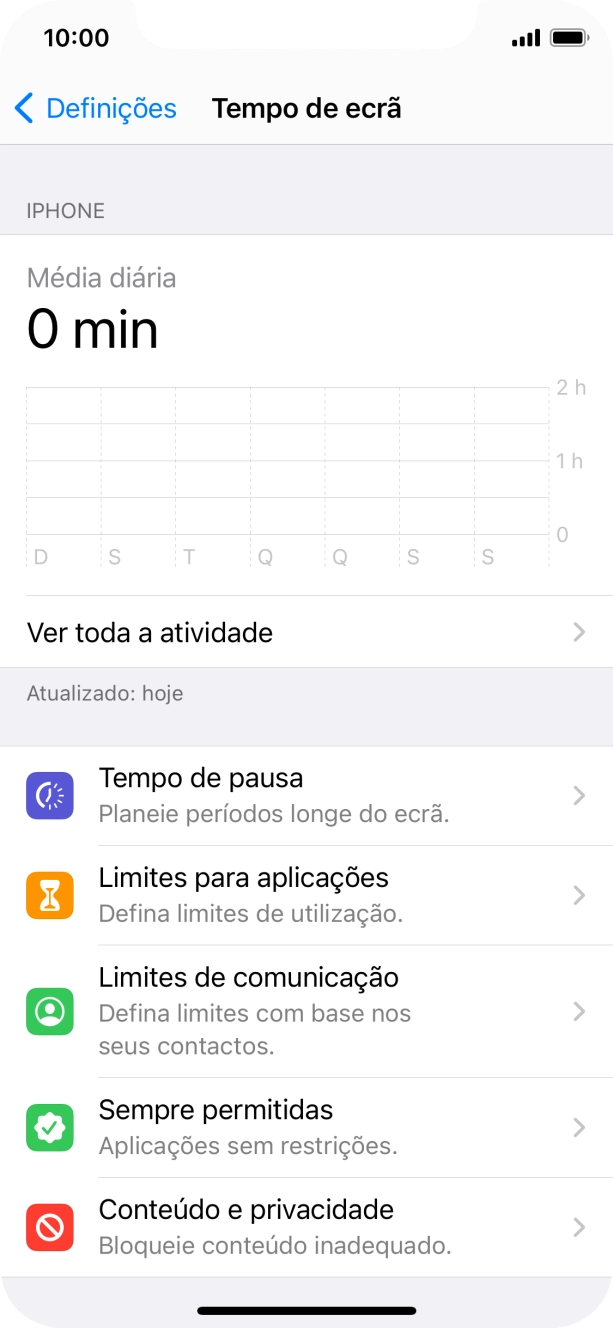Open Ver toda a atividade
Screen dimensions: 613x1328
306,632
